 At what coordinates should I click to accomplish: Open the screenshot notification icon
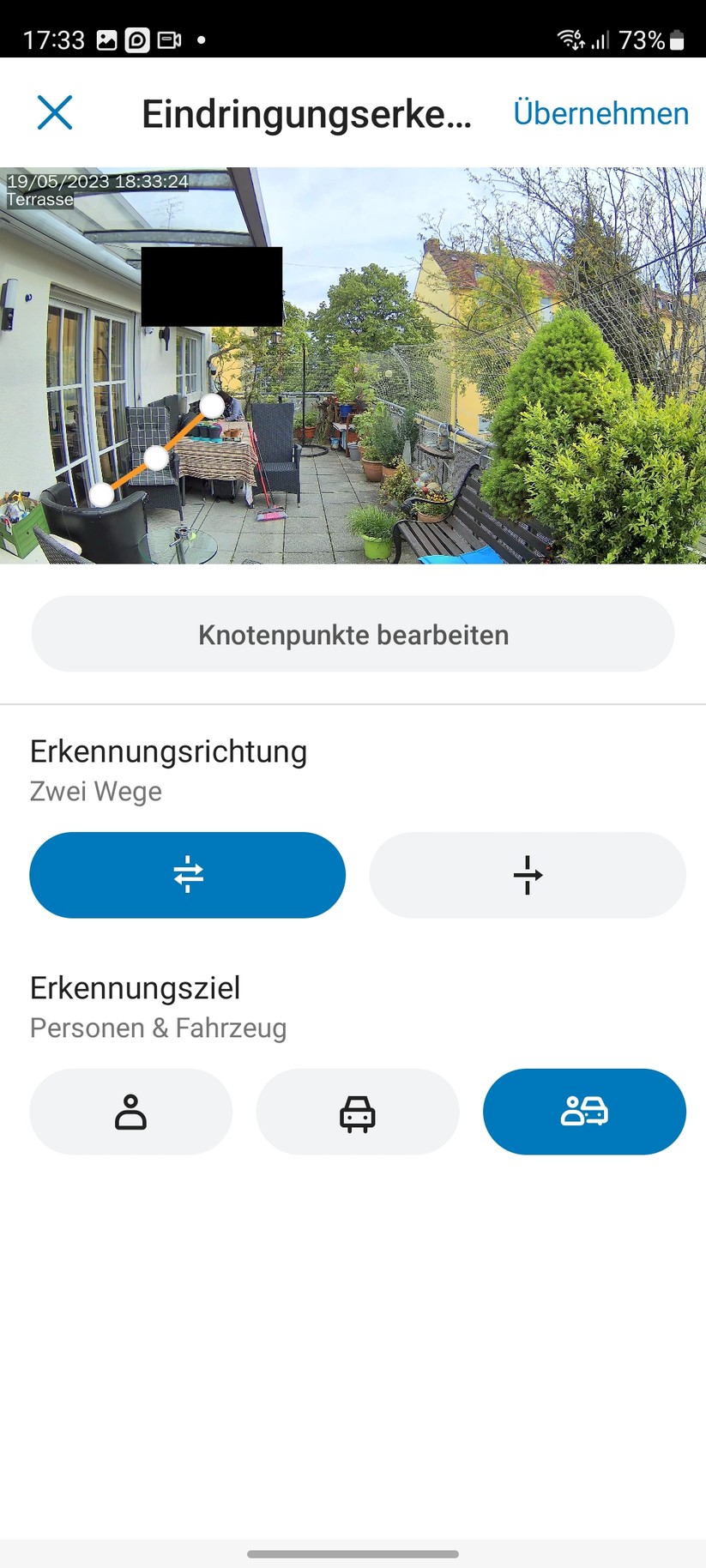[106, 36]
